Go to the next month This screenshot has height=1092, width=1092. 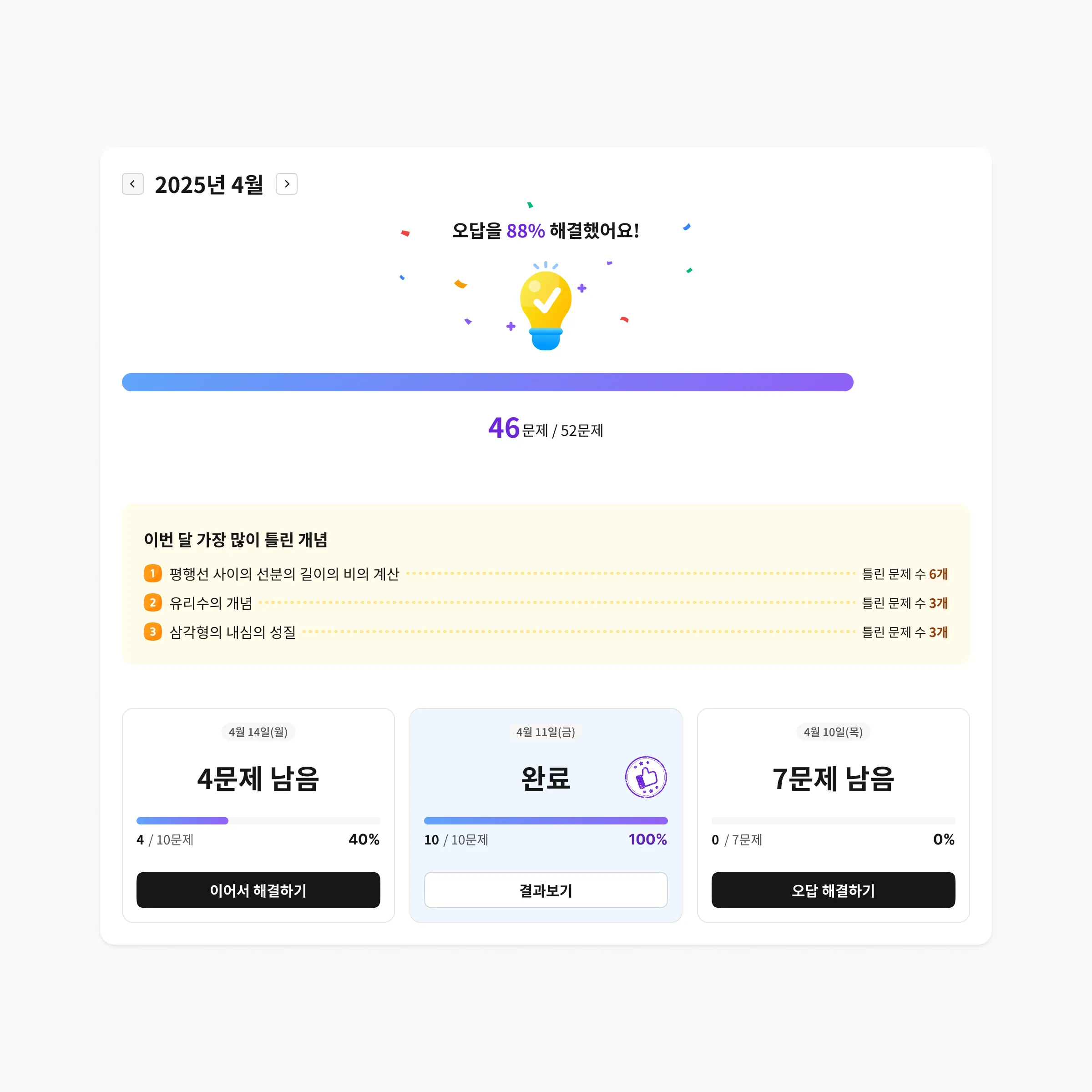[x=287, y=184]
